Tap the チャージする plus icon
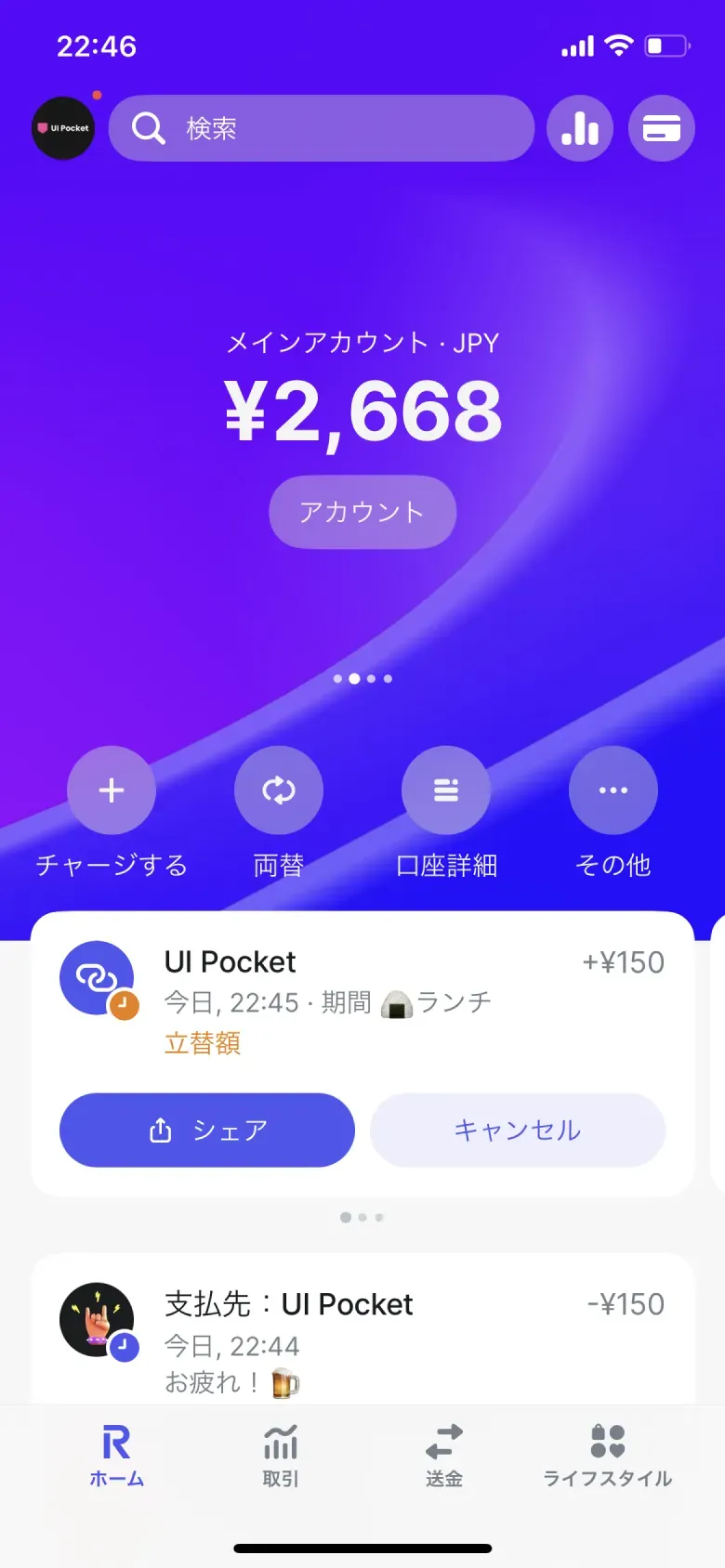Viewport: 725px width, 1568px height. [x=112, y=789]
